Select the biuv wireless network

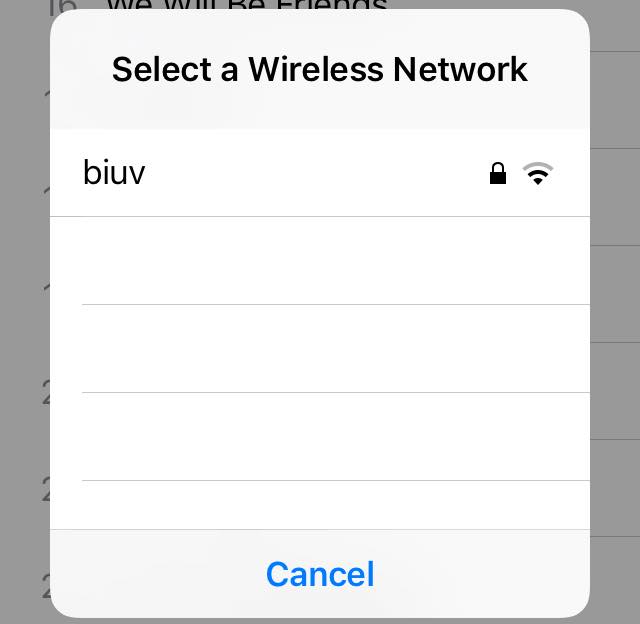click(x=318, y=173)
